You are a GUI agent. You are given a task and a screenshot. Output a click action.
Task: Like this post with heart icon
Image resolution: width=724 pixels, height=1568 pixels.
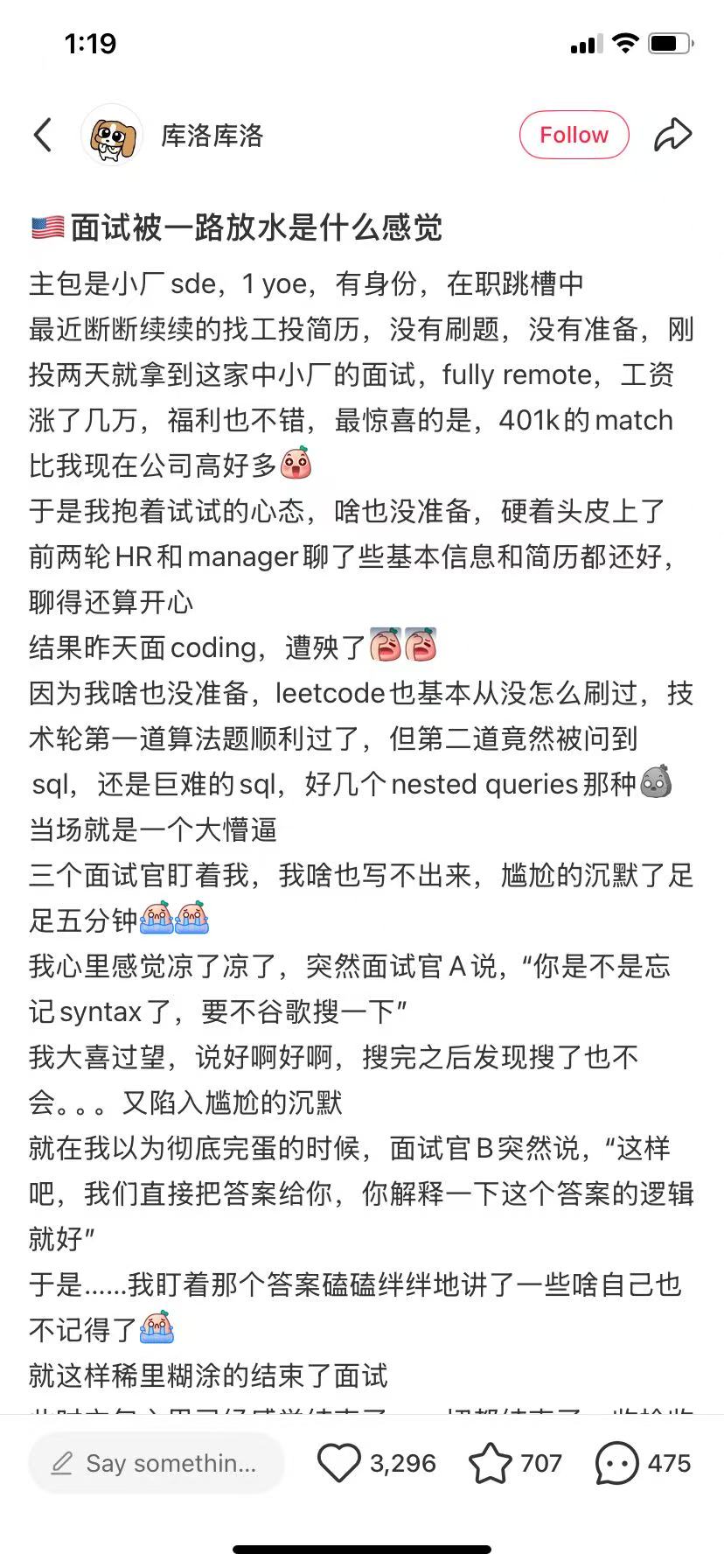(x=338, y=1463)
